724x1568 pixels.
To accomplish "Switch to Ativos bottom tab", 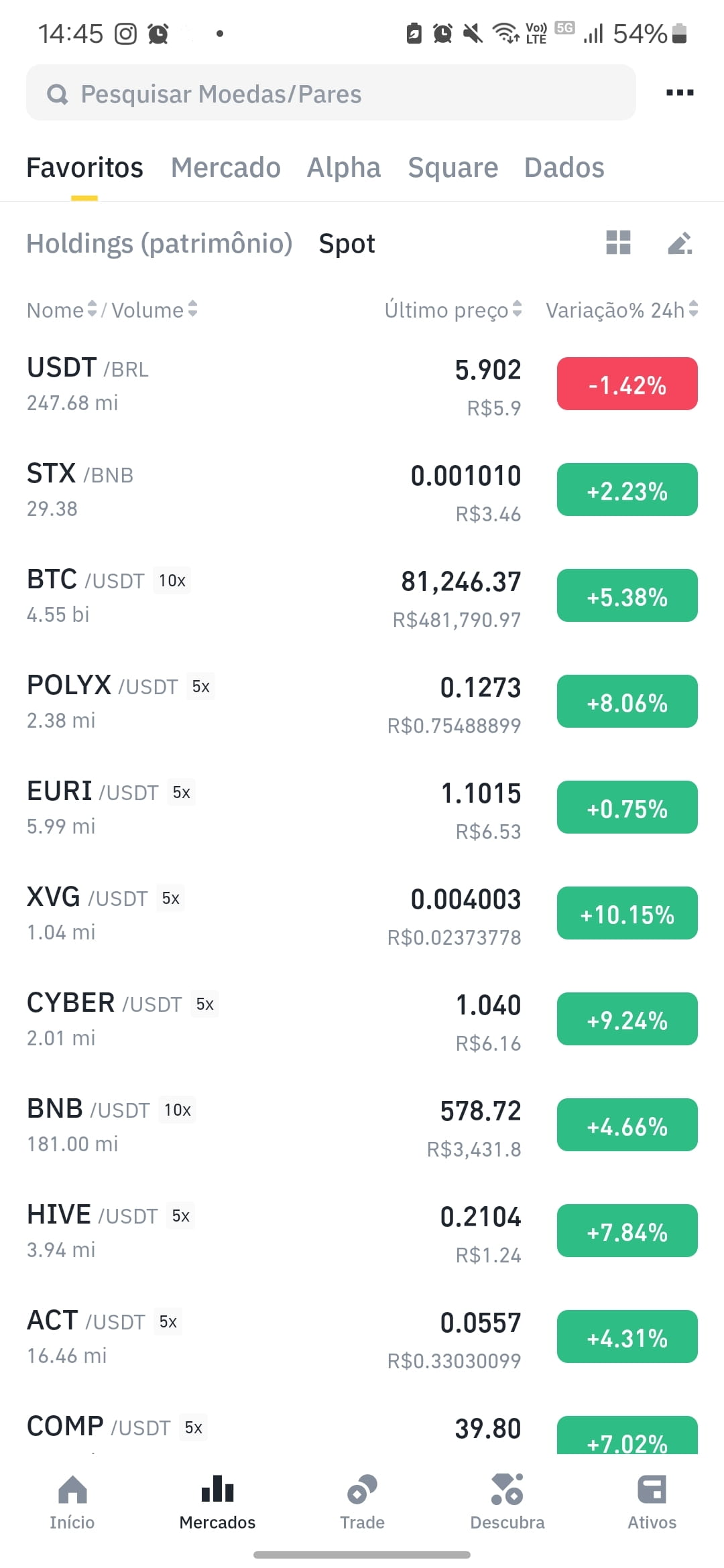I will [x=652, y=1502].
